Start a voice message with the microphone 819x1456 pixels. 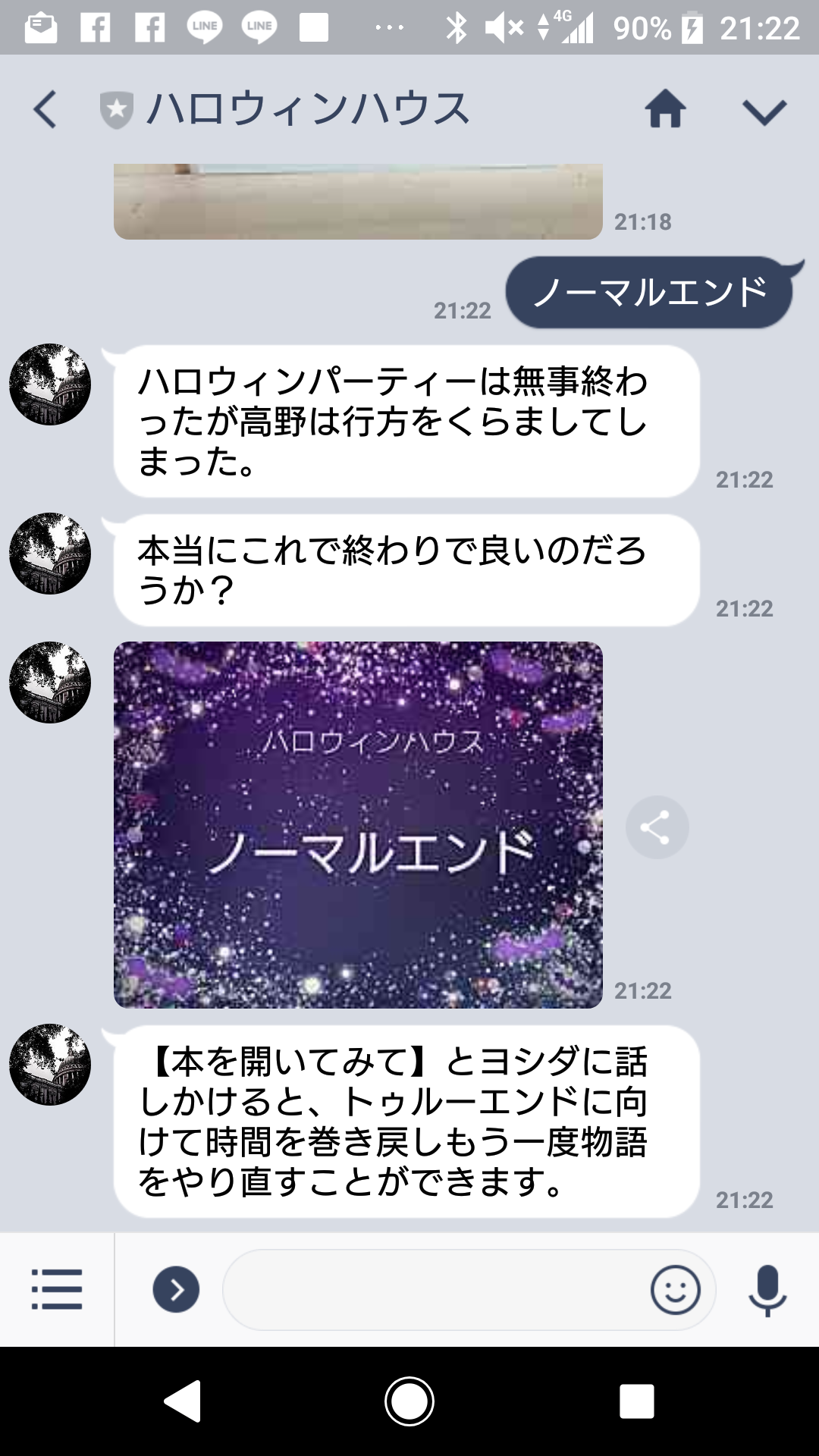pyautogui.click(x=767, y=1289)
